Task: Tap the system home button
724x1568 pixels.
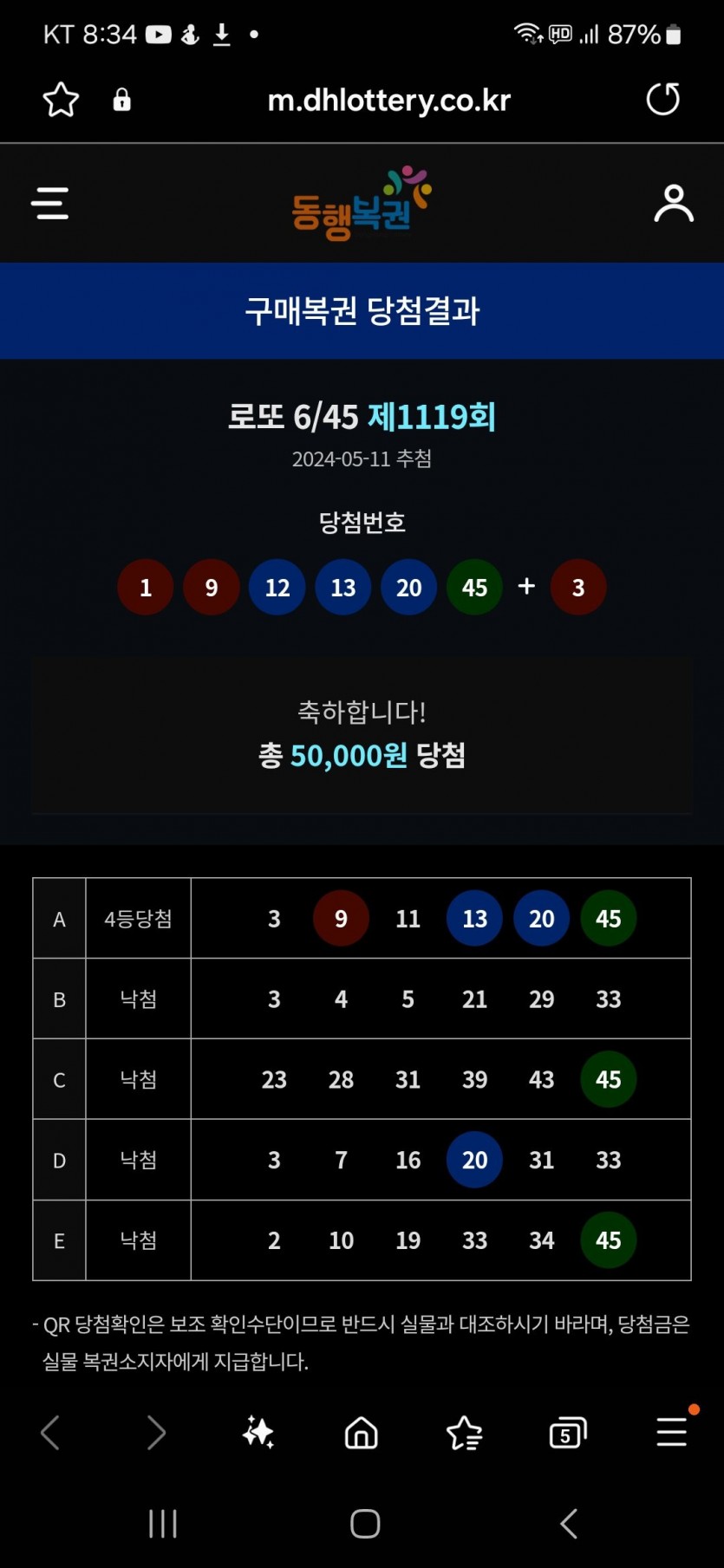Action: pos(365,1523)
